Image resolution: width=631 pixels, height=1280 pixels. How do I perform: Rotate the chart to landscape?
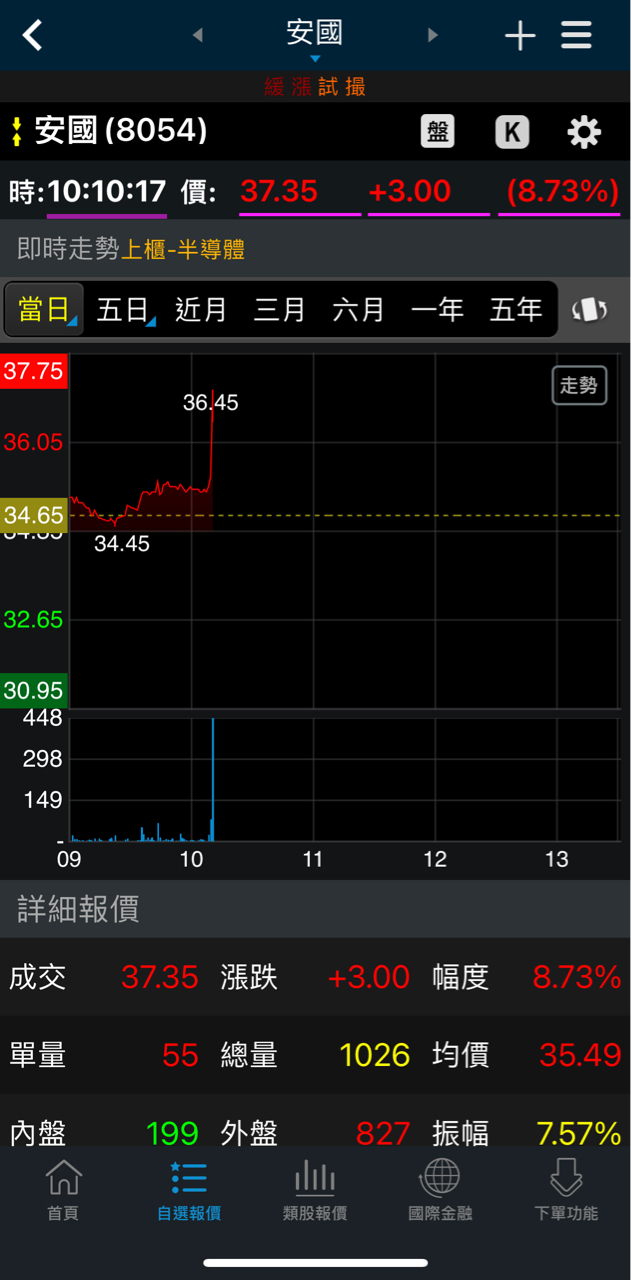click(x=590, y=310)
